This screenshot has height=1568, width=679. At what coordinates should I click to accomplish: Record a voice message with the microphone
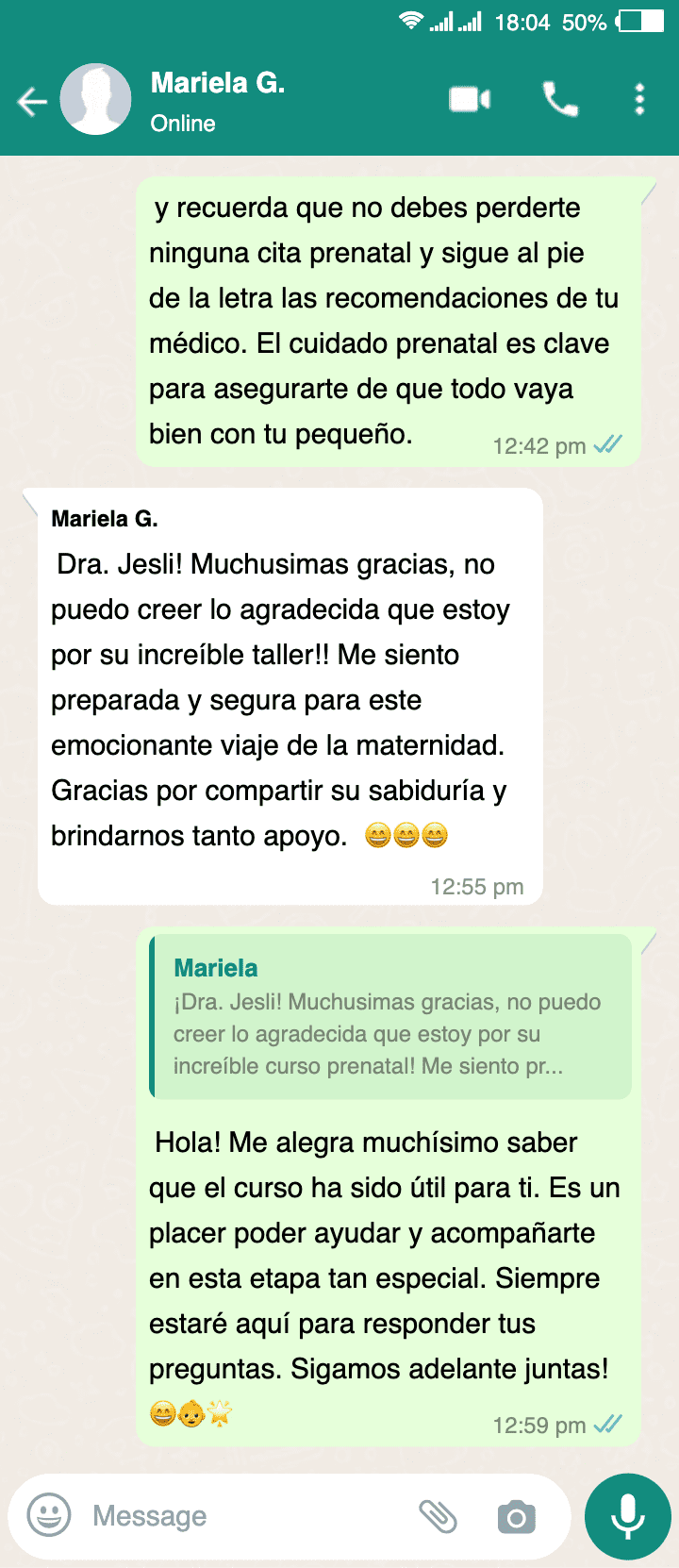pos(627,1516)
